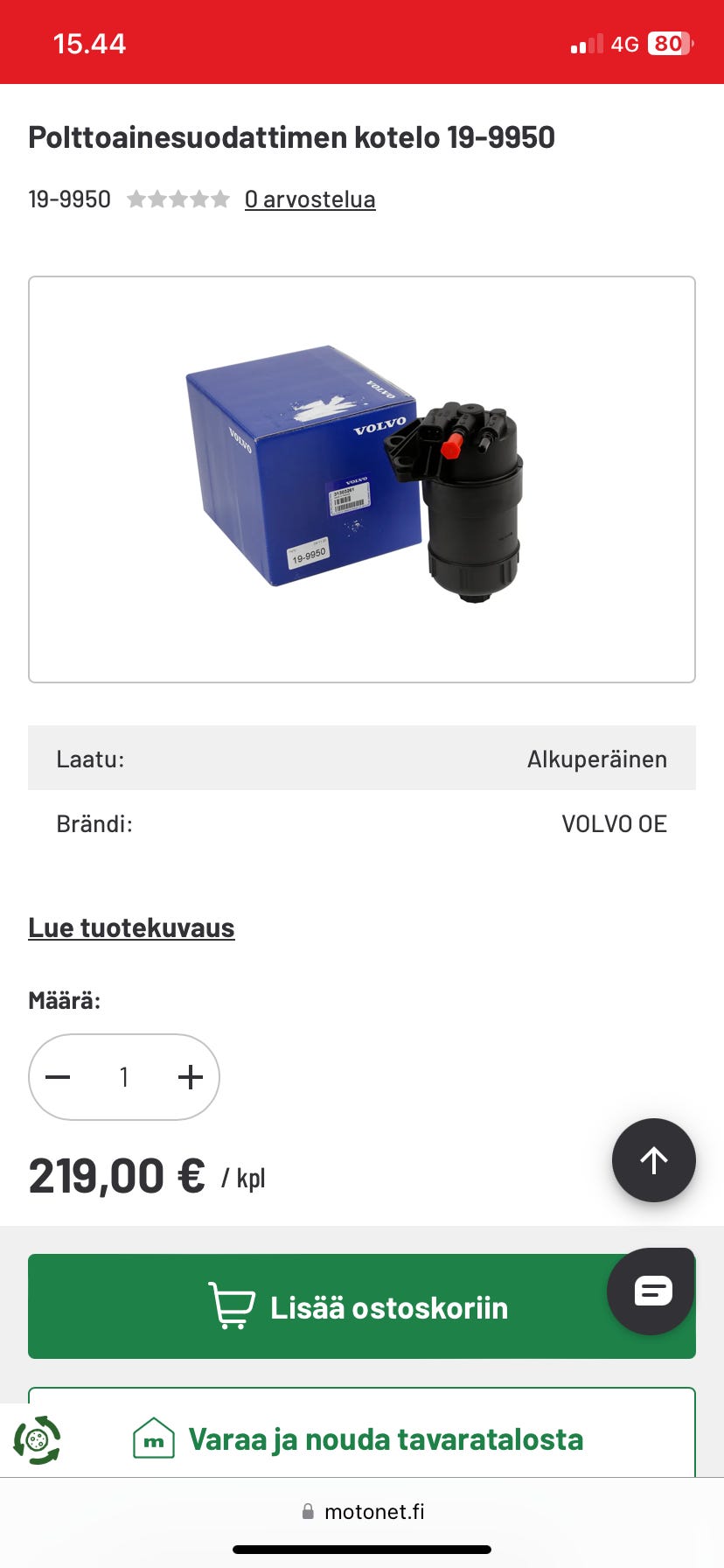Decrease quantity with the minus button
The image size is (724, 1568).
[58, 1077]
